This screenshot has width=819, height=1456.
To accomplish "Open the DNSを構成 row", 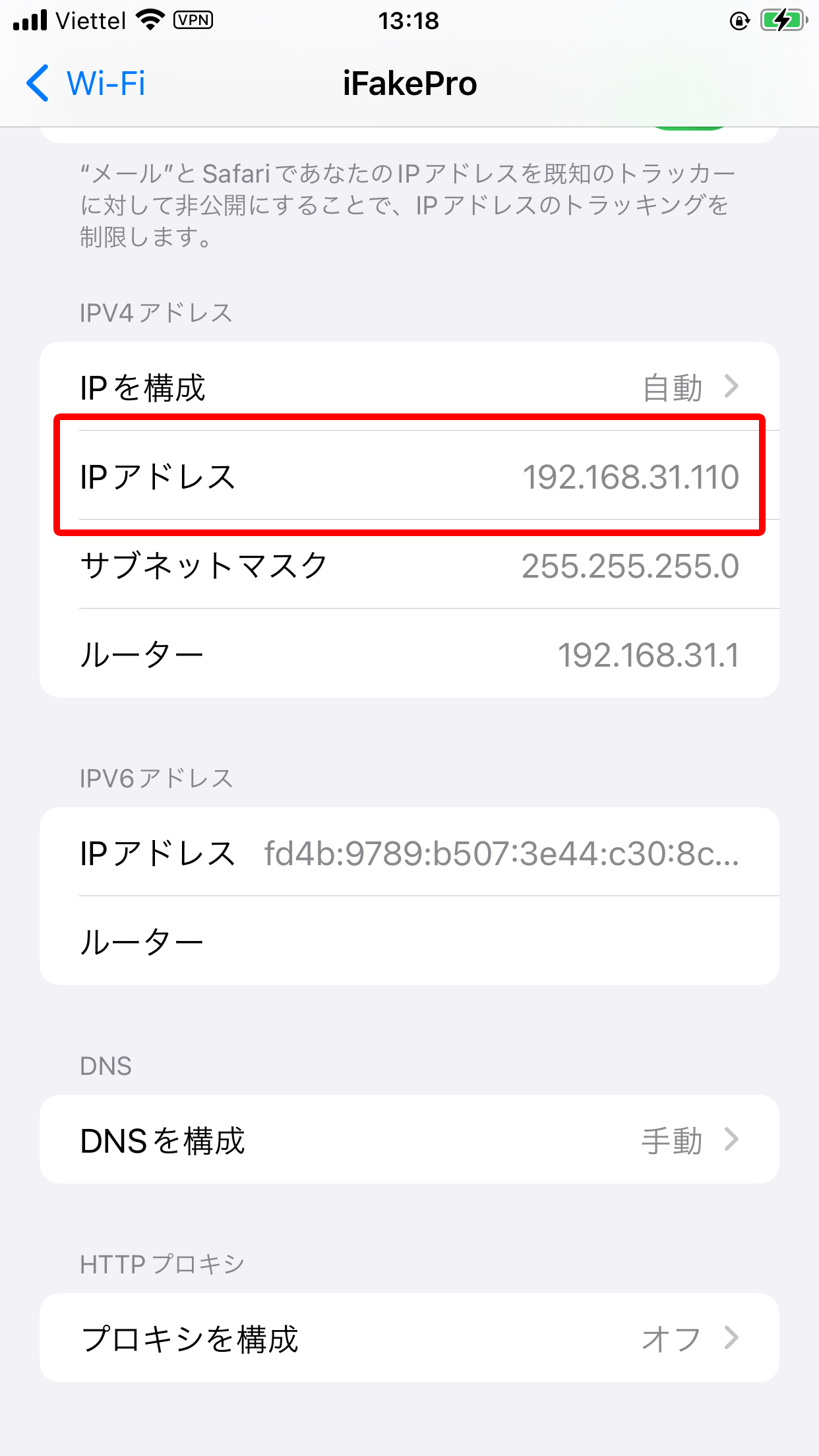I will point(409,1139).
